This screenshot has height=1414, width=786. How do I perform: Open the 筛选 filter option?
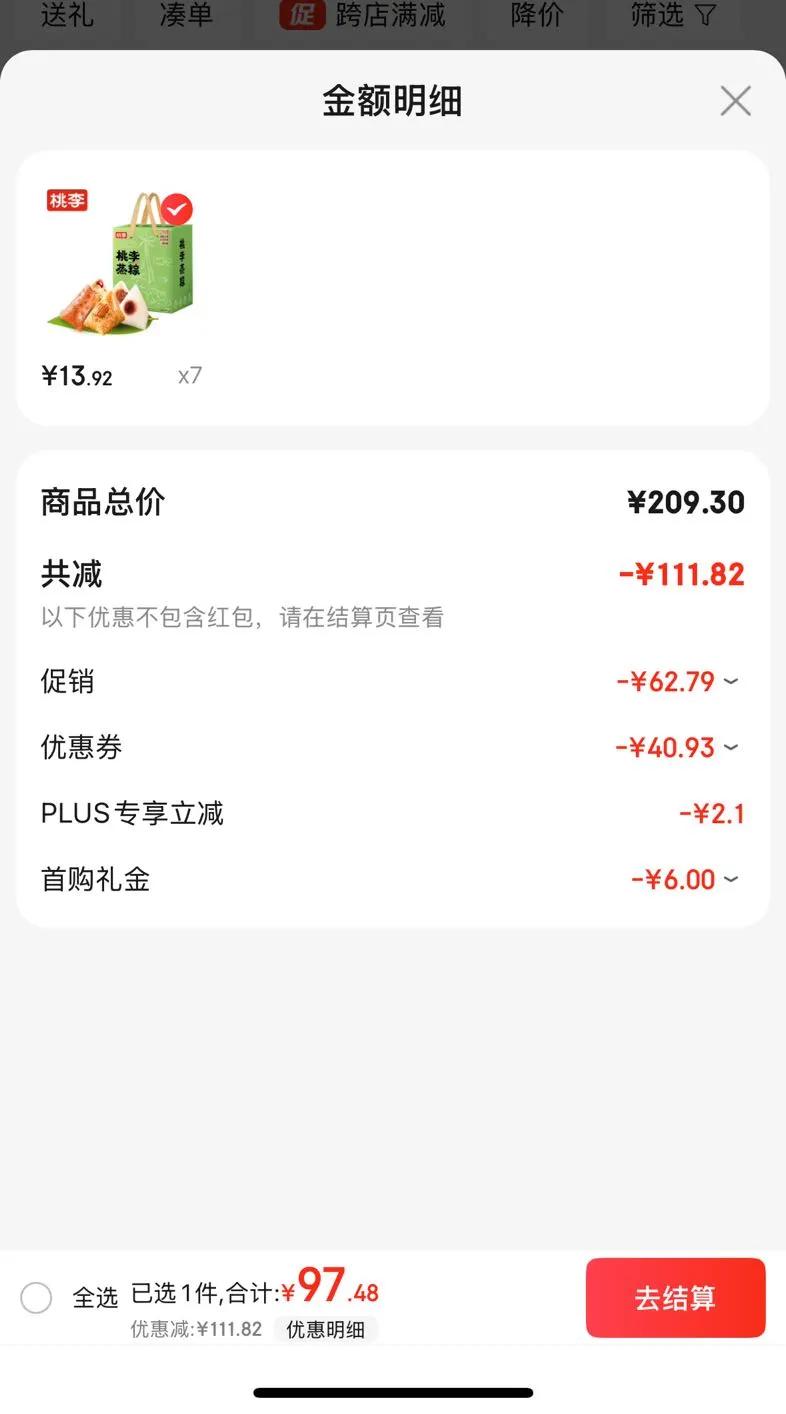click(673, 15)
